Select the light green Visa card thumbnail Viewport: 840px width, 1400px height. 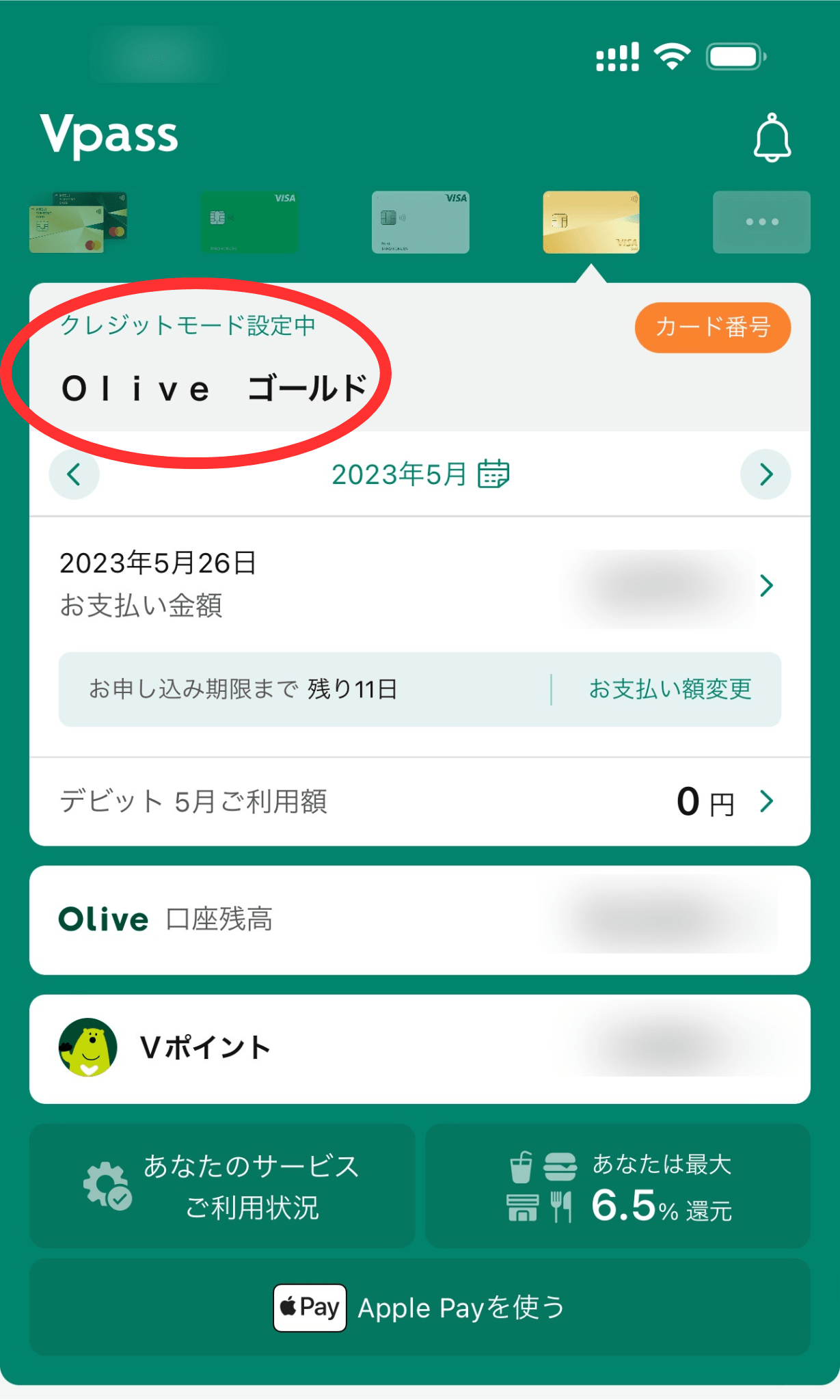coord(420,223)
